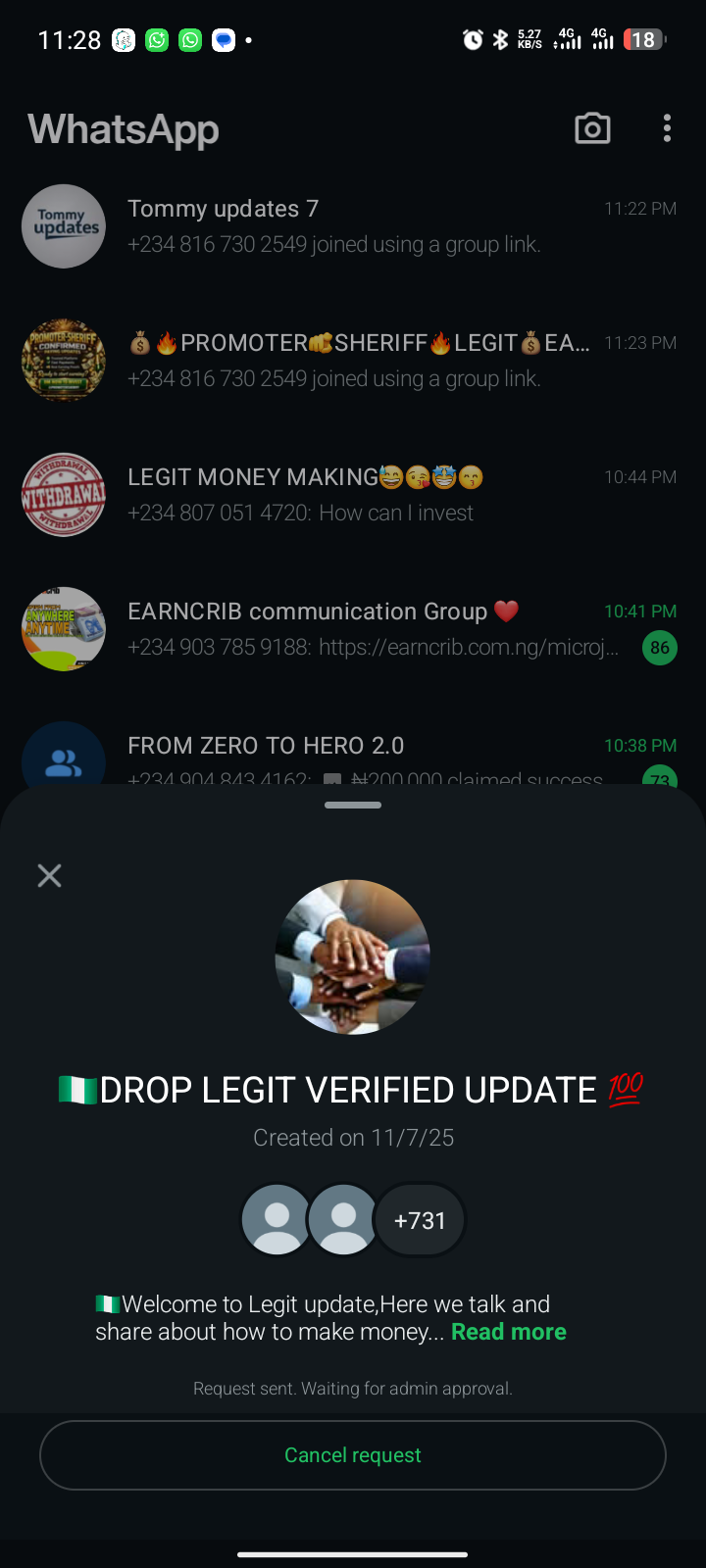Open FROM ZERO TO HERO 2.0 chat
This screenshot has width=706, height=1568.
tap(353, 753)
